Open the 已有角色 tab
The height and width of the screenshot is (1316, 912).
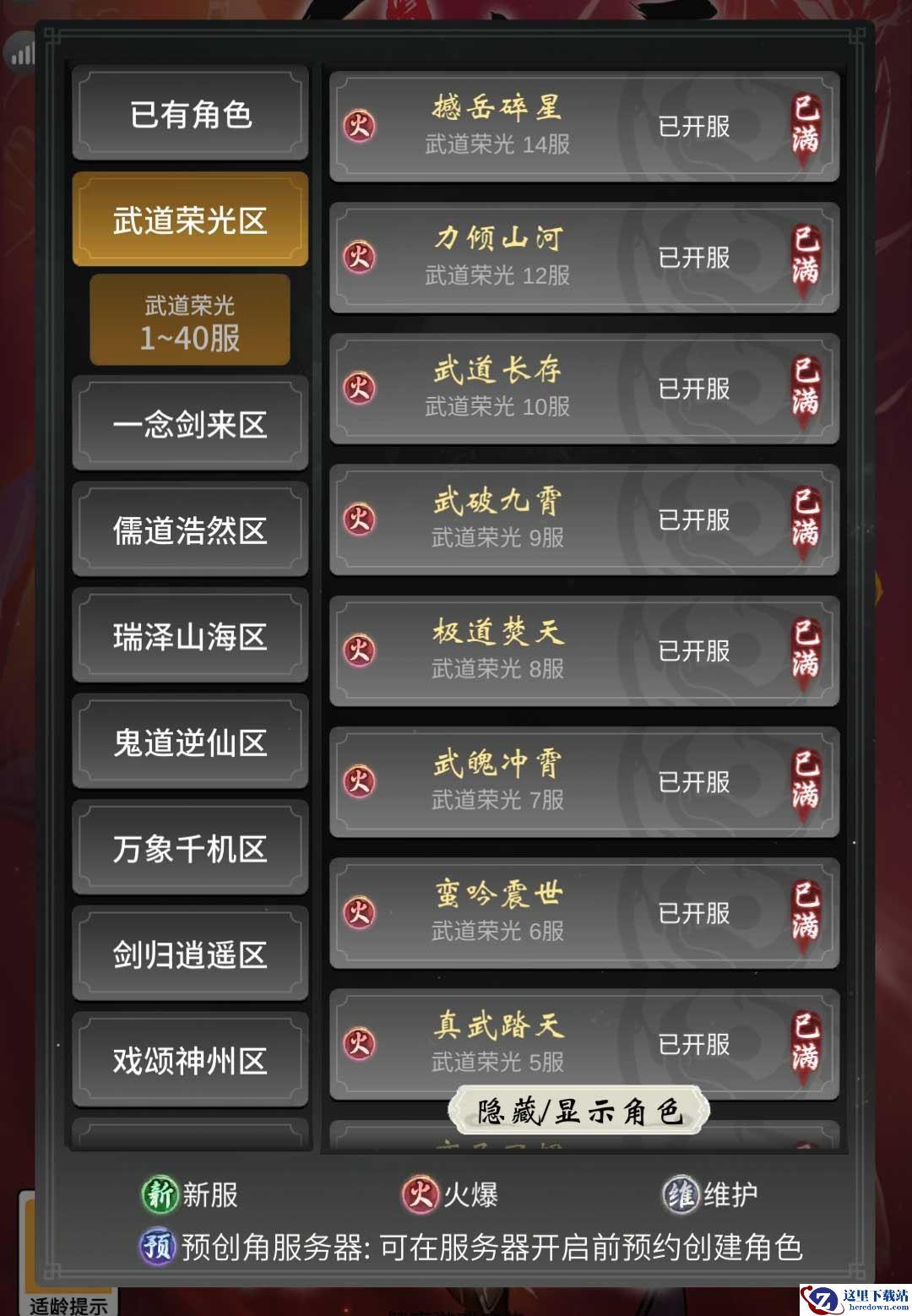click(190, 114)
